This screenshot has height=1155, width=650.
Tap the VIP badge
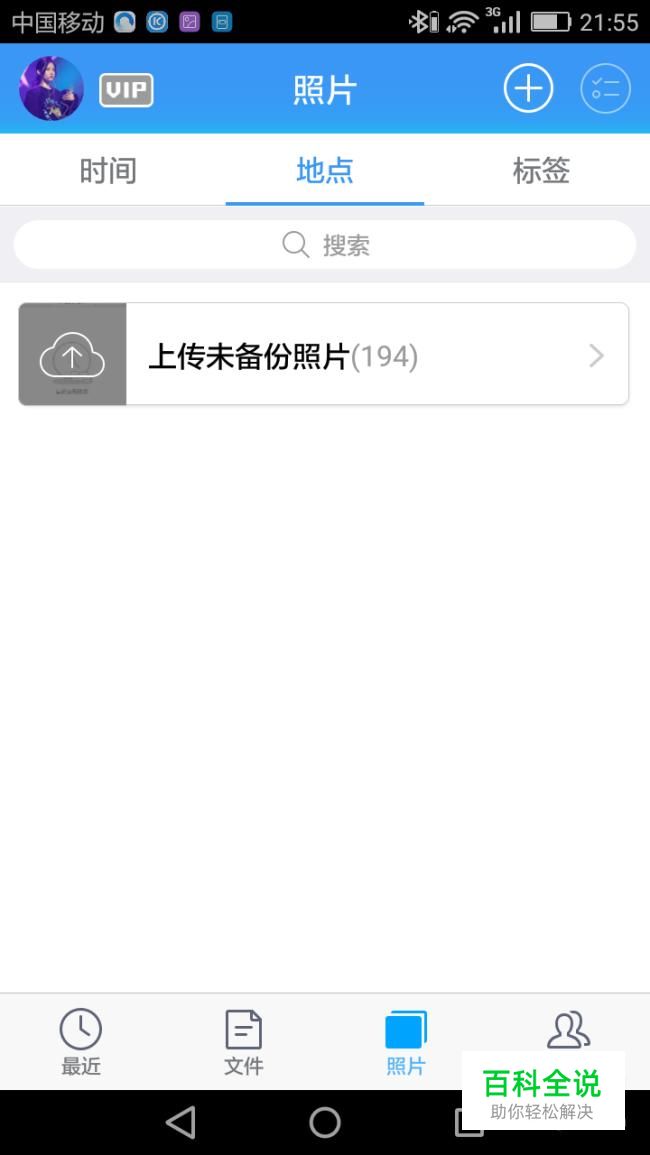point(126,91)
